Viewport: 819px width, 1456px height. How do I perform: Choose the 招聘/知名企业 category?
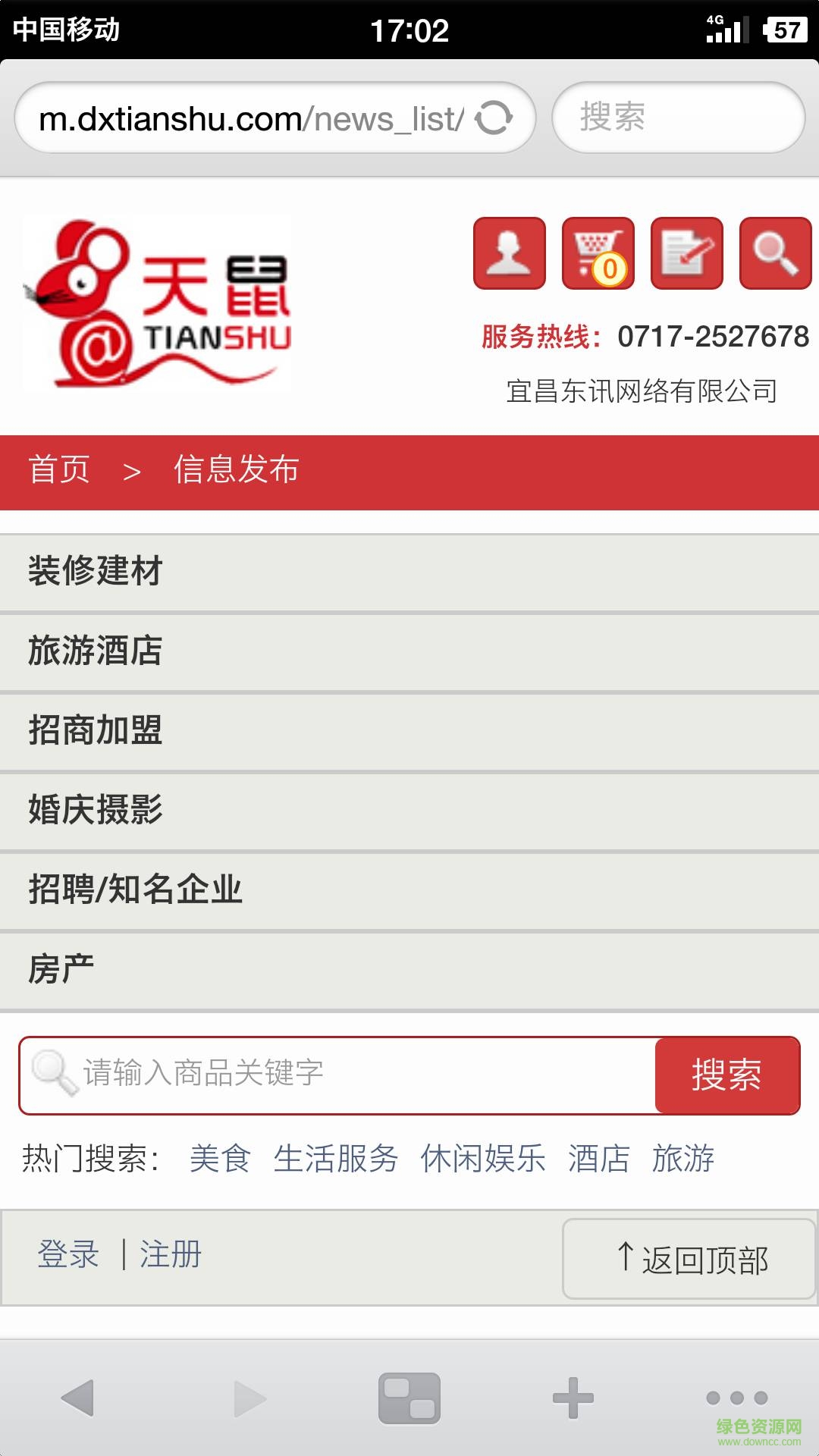coord(409,890)
